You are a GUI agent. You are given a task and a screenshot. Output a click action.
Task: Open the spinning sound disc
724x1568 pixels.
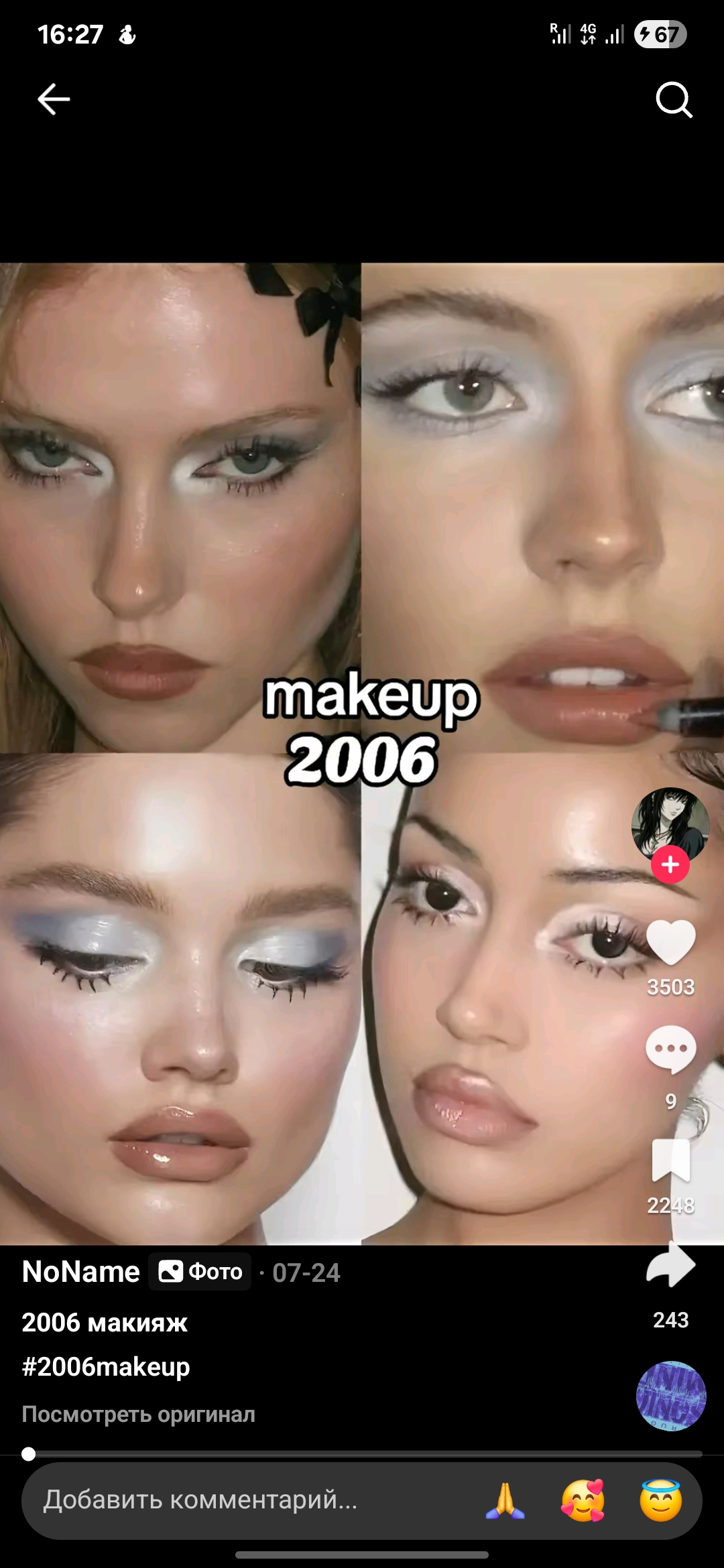tap(670, 1396)
